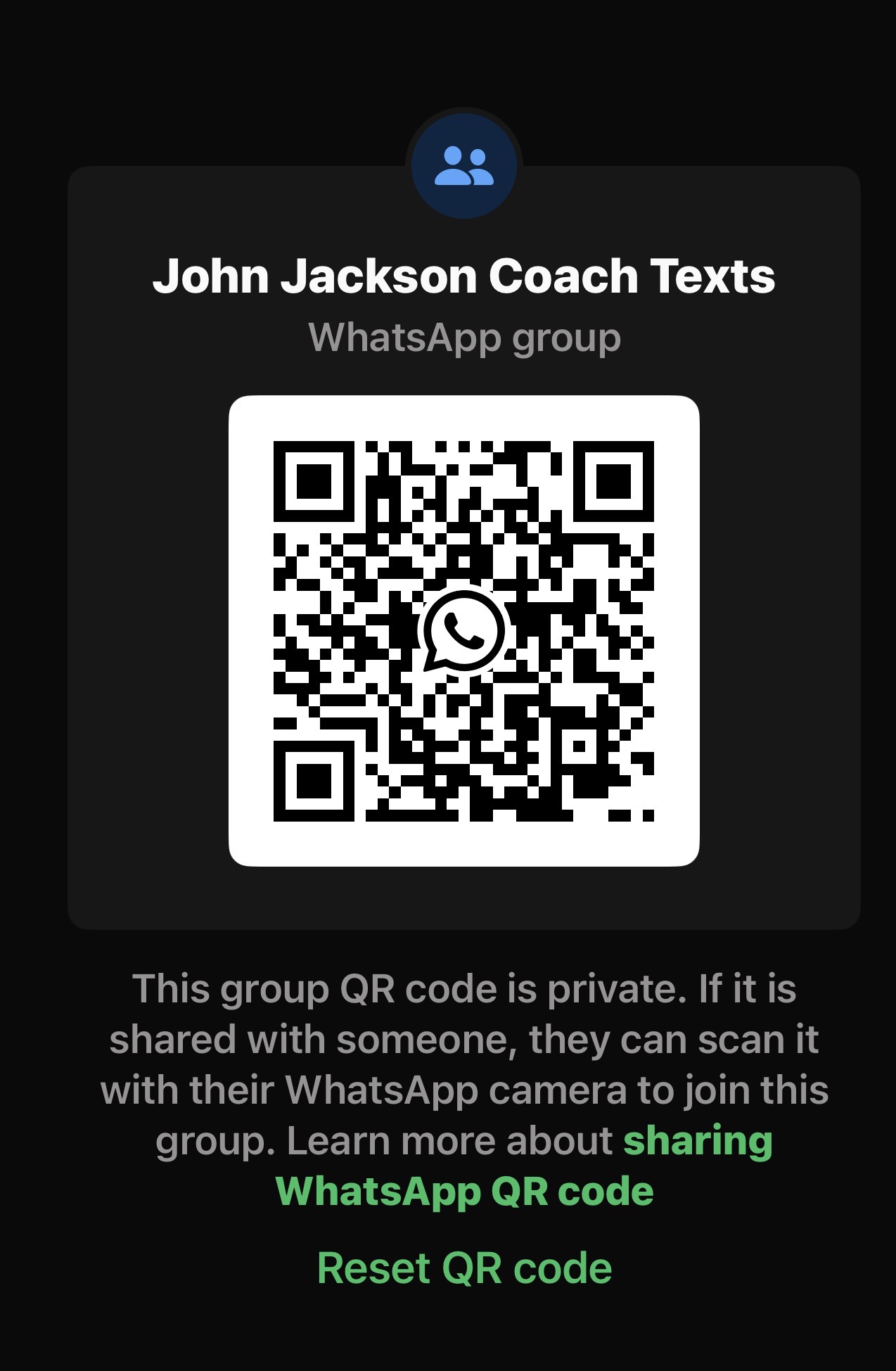
Task: Open the sharing WhatsApp QR code link
Action: click(465, 1191)
